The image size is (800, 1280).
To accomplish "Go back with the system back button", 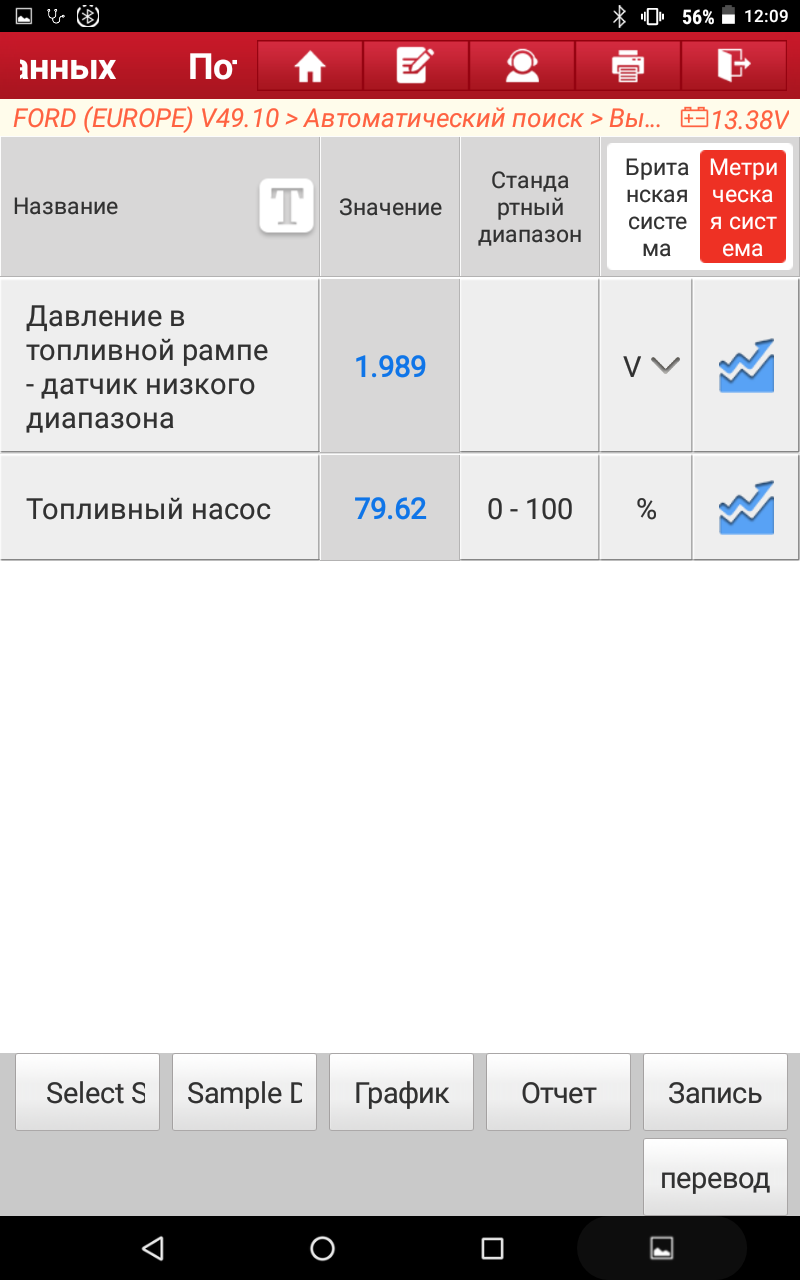I will click(152, 1248).
